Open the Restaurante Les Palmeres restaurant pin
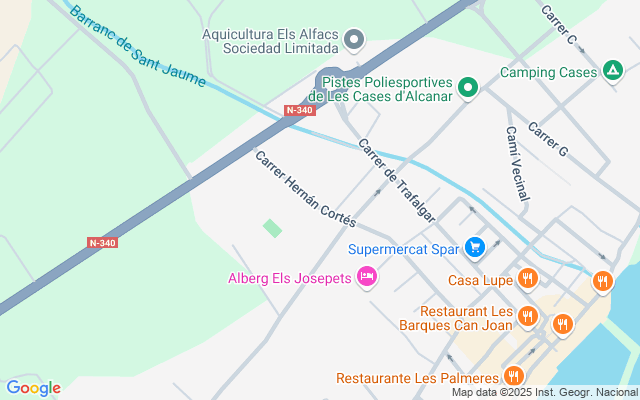The image size is (640, 400). click(514, 376)
